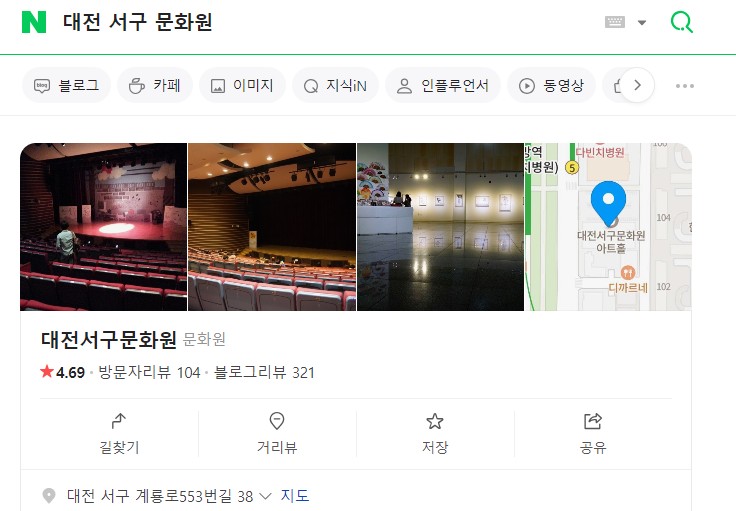
Task: Tap the search field with 대전 서구 문화원
Action: pos(300,22)
